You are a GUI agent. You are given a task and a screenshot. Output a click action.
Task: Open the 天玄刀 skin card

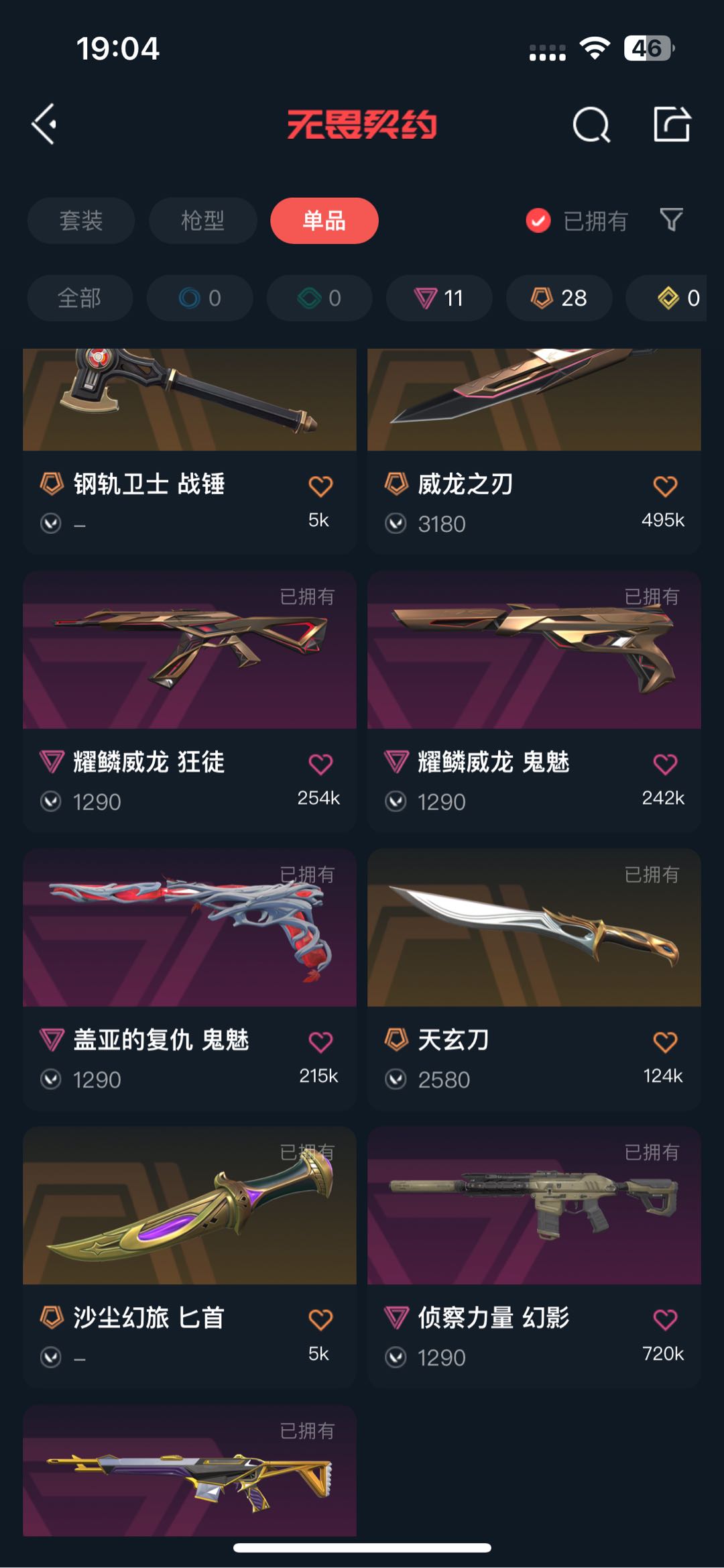click(x=534, y=979)
